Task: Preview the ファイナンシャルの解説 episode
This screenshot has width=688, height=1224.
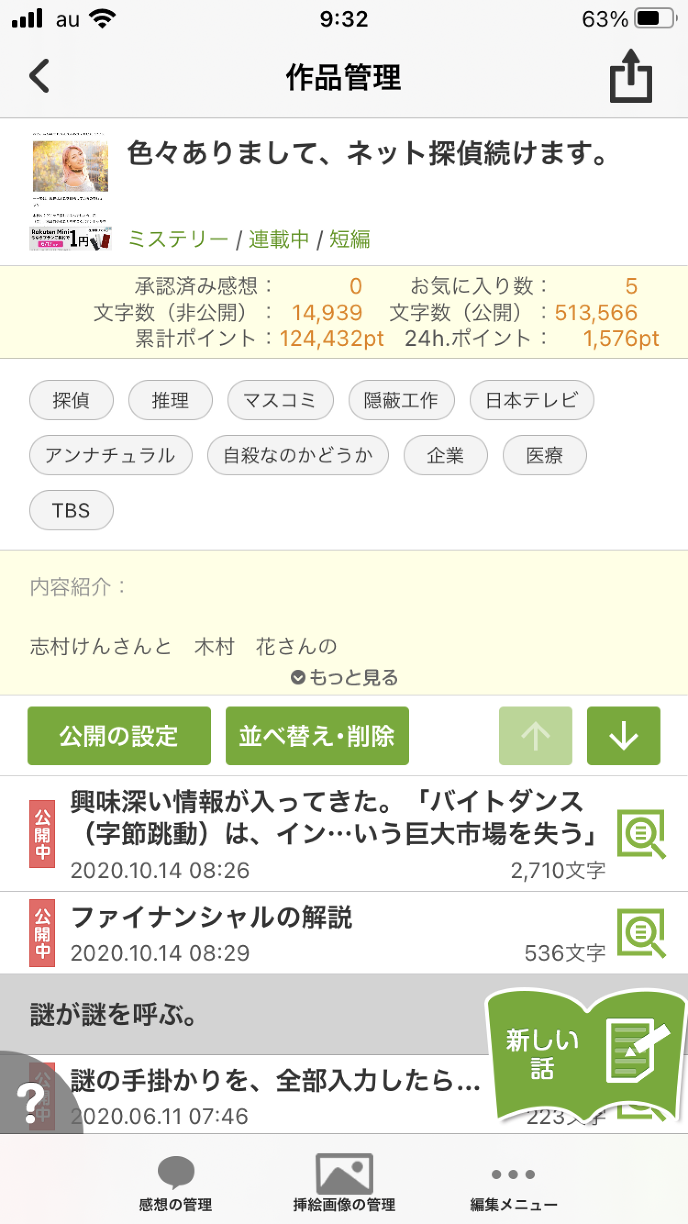Action: click(641, 934)
